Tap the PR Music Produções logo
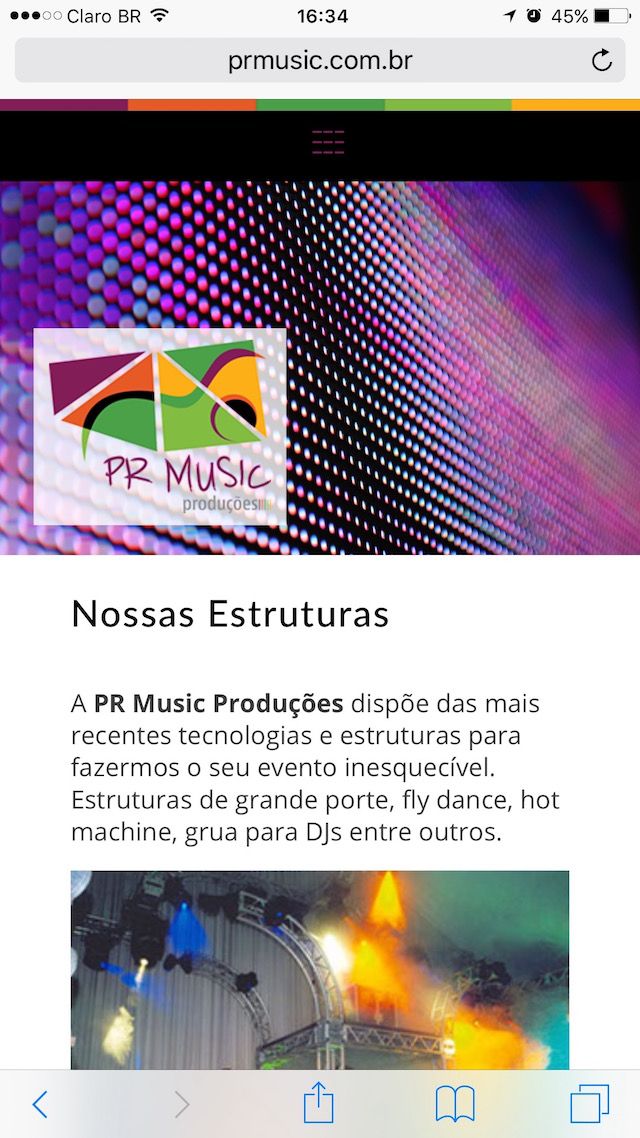This screenshot has width=640, height=1138. tap(160, 426)
